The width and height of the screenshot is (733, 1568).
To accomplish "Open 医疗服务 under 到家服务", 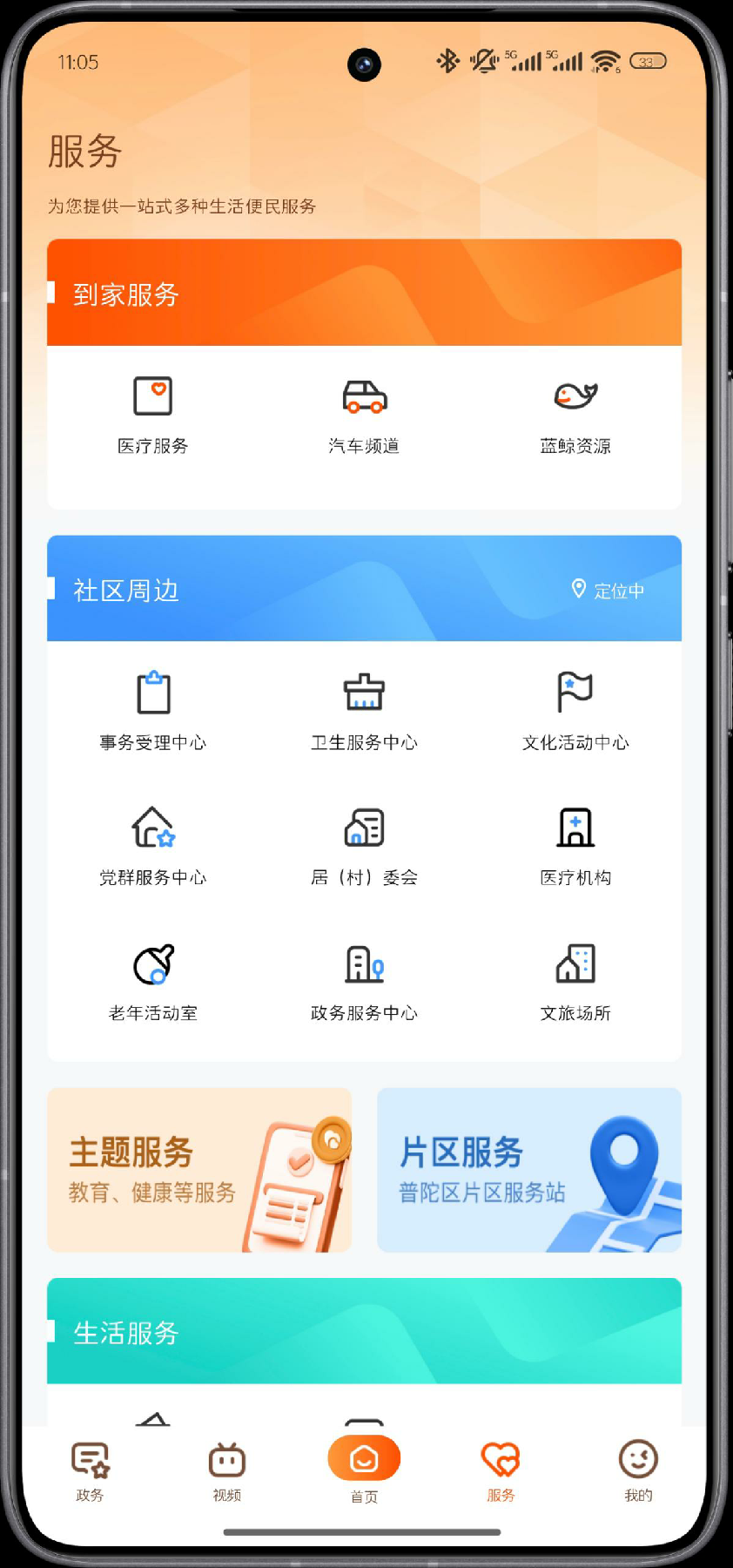I will [x=153, y=414].
